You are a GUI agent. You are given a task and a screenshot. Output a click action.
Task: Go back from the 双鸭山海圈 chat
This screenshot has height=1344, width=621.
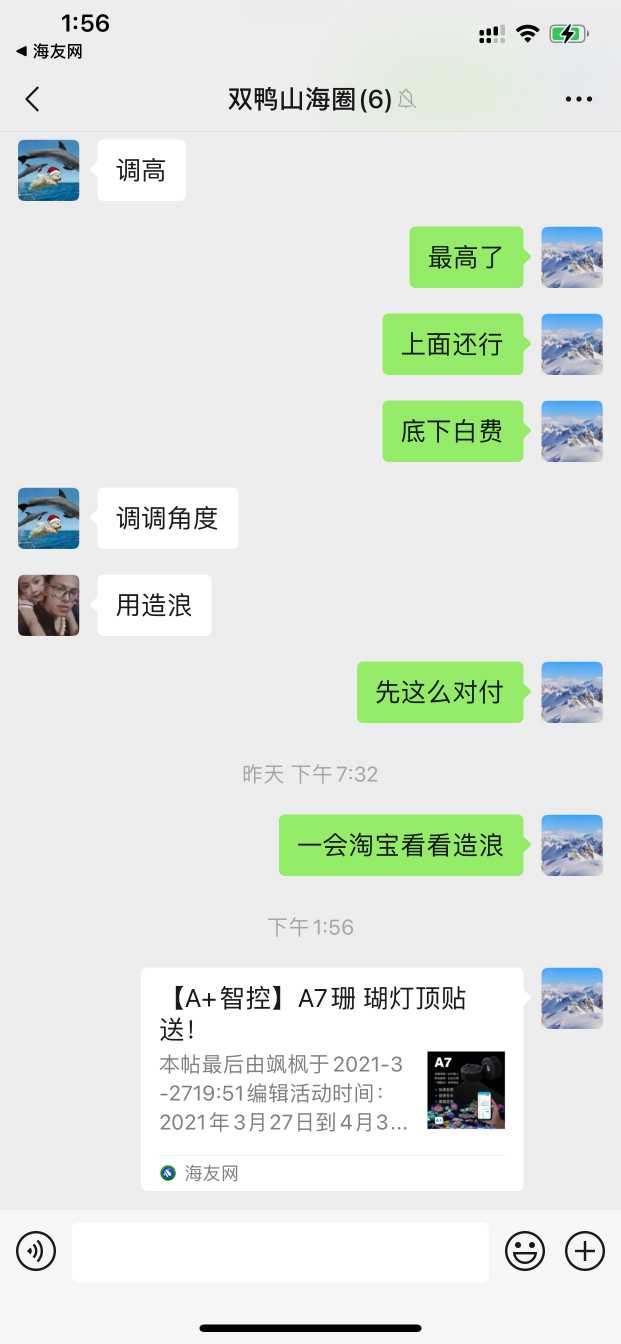point(33,99)
